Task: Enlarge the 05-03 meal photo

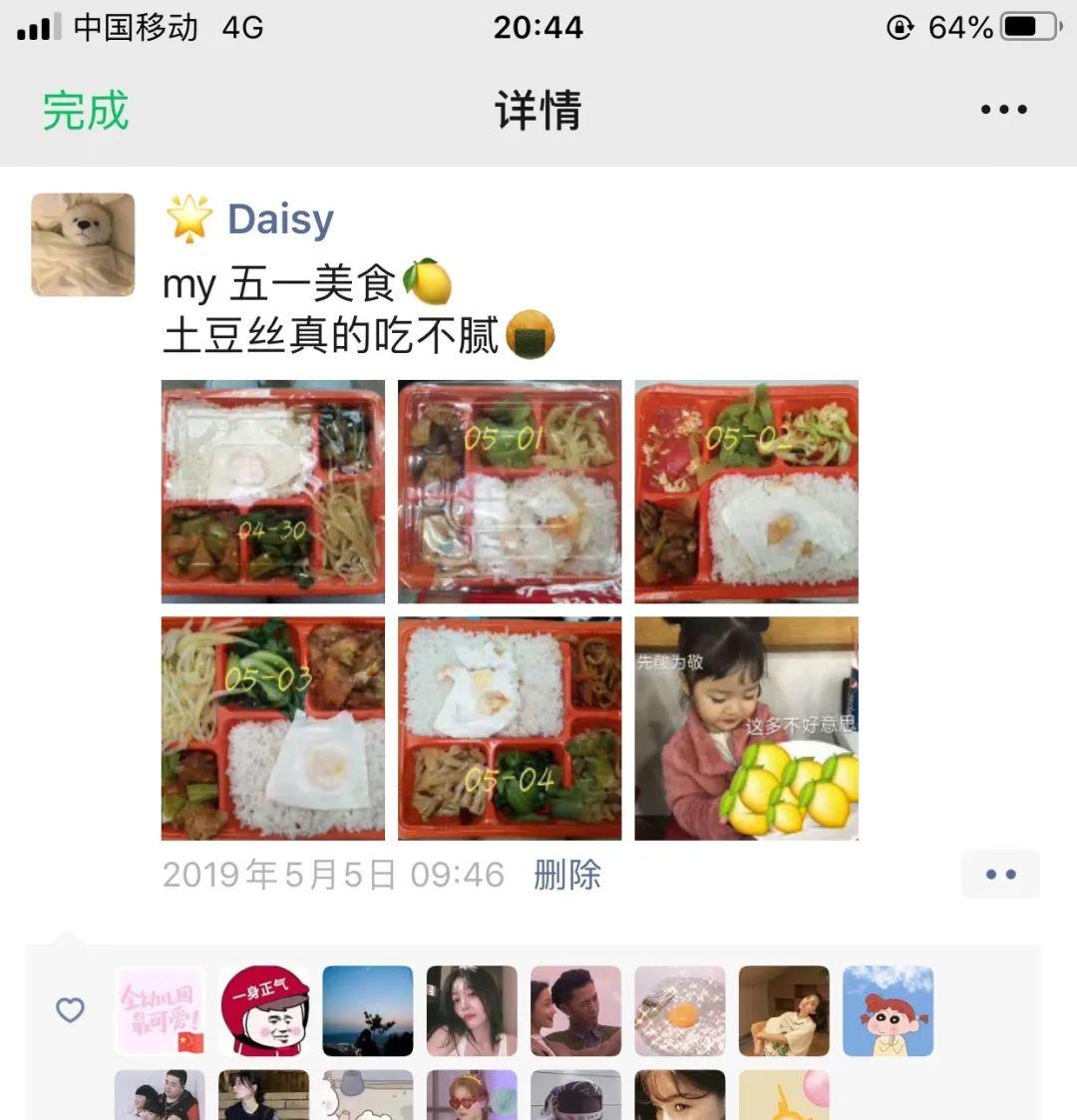Action: pyautogui.click(x=273, y=728)
